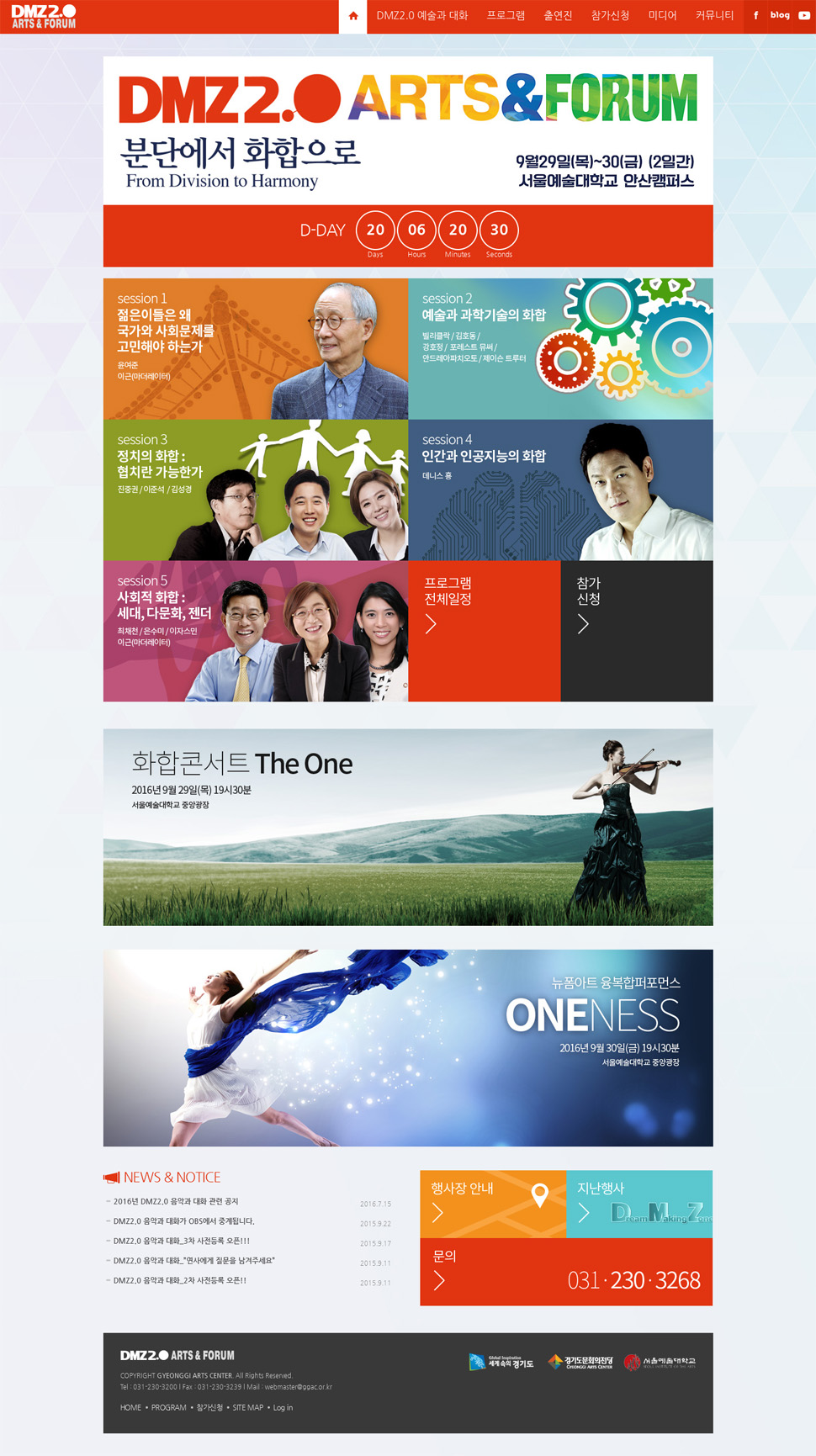Tap the 프로그램 전체일정 button

point(485,631)
